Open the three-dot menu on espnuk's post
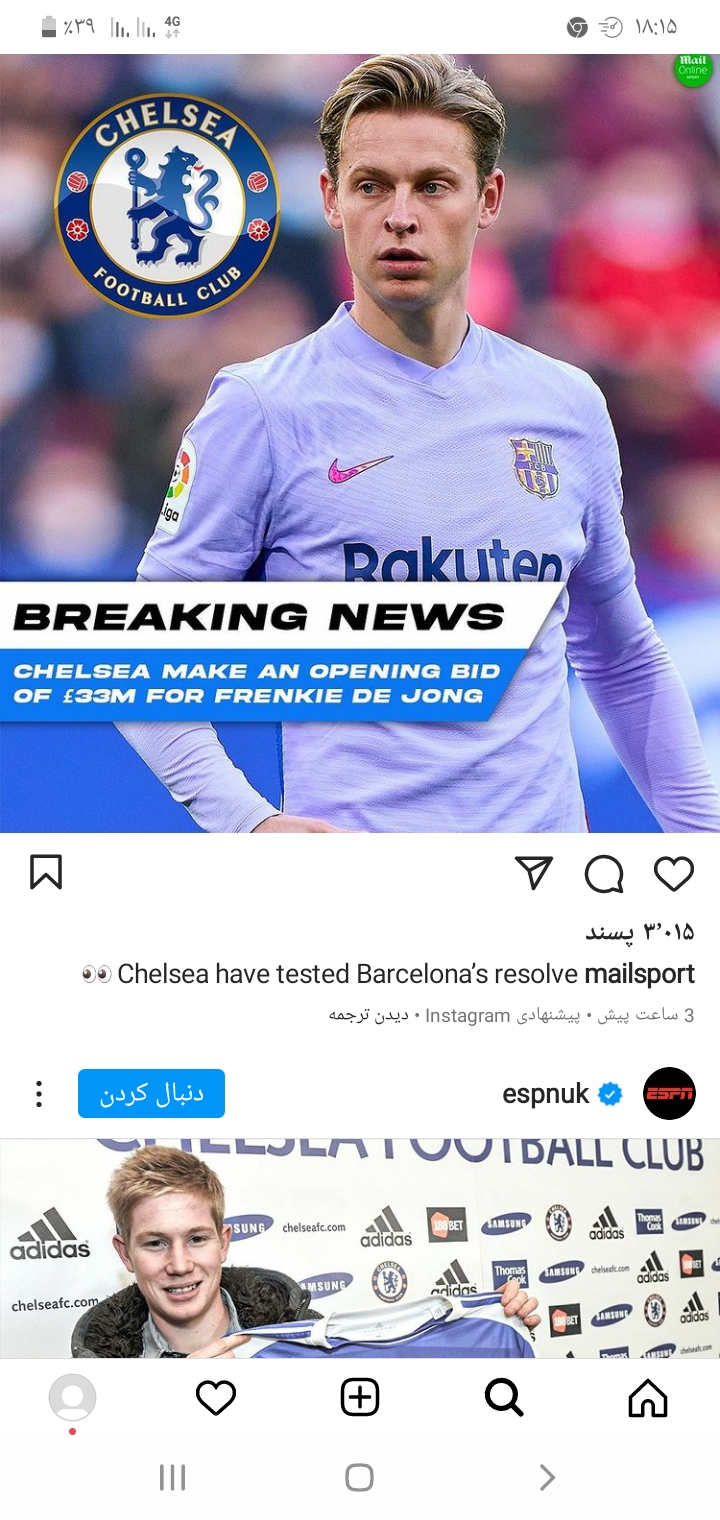The width and height of the screenshot is (720, 1520). 38,1093
